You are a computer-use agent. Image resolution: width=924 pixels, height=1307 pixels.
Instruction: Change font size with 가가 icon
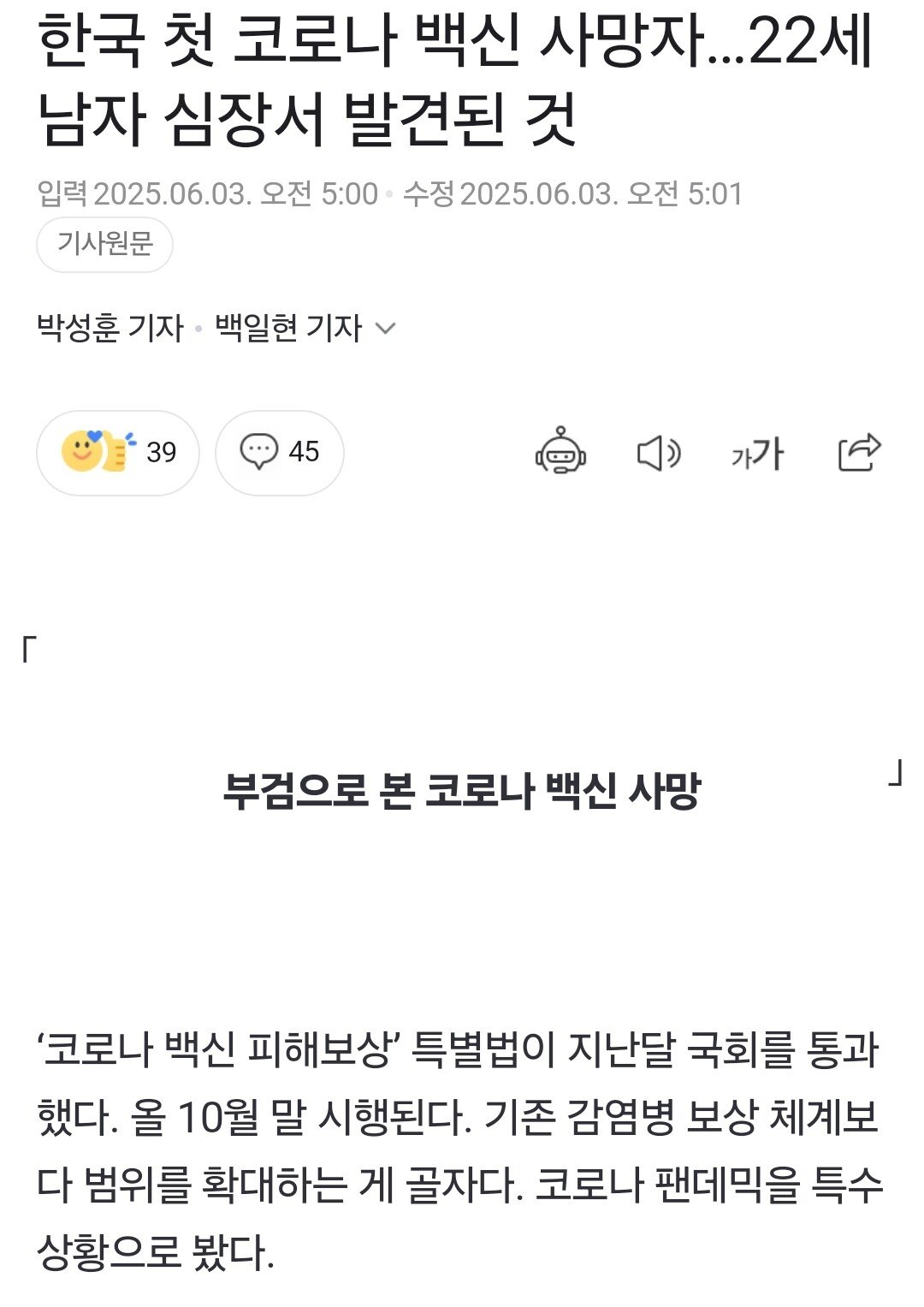coord(757,453)
